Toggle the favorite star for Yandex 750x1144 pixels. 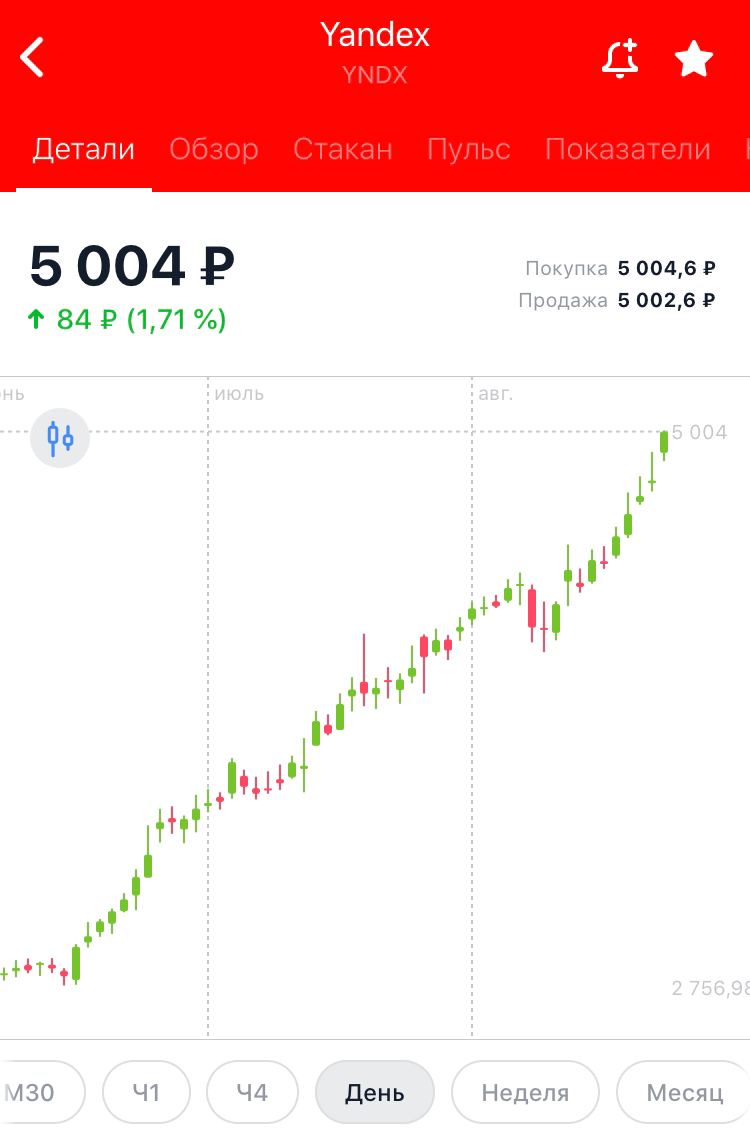(693, 59)
